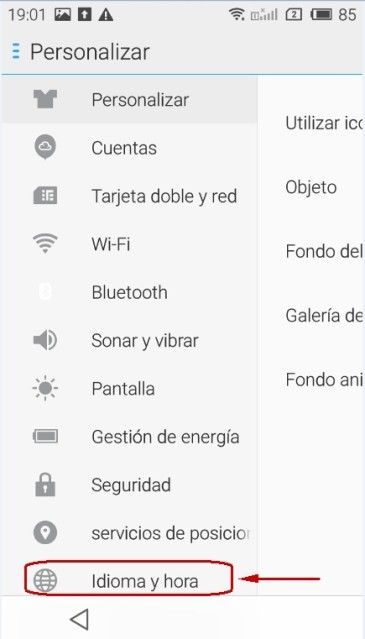Open Tarjeta doble y red
Image resolution: width=365 pixels, height=639 pixels.
pyautogui.click(x=129, y=196)
